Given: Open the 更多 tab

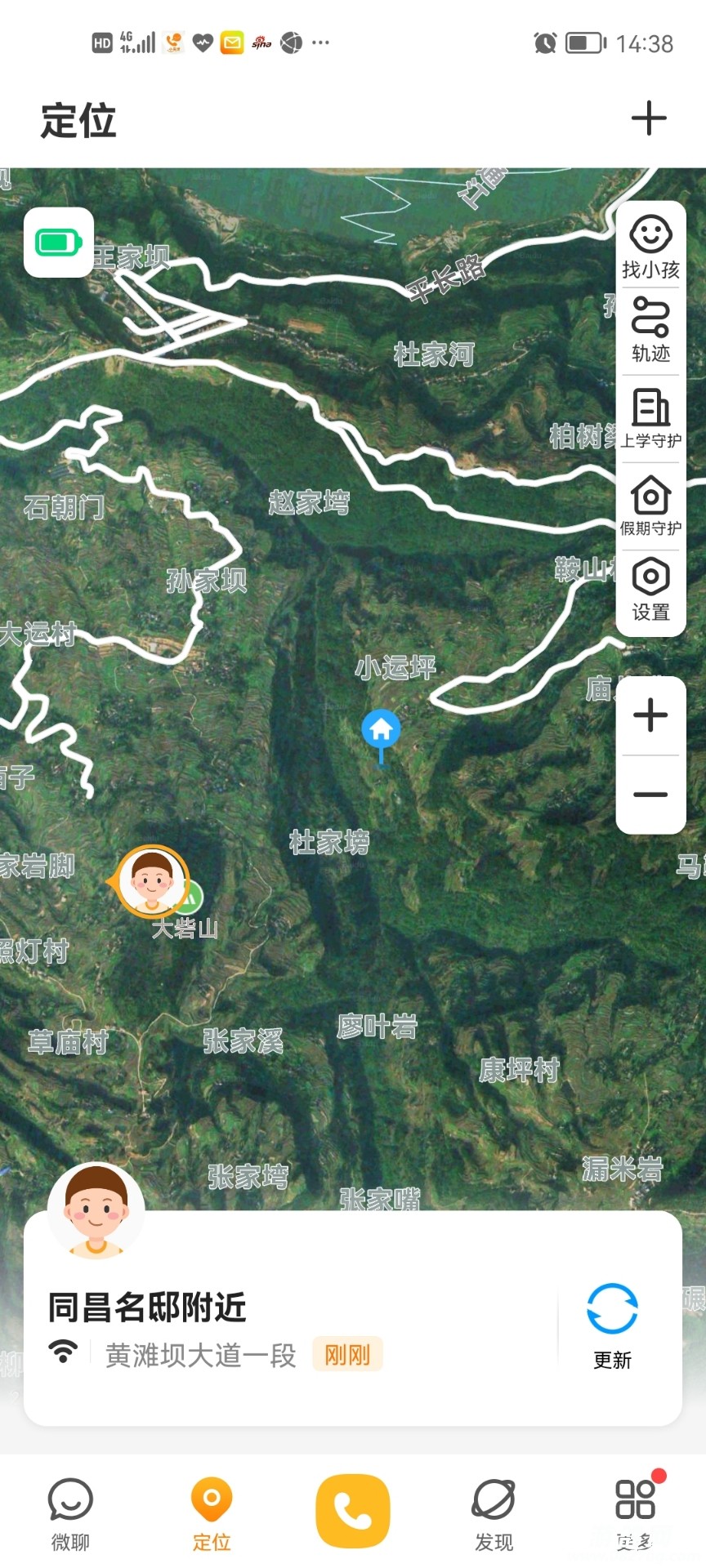Looking at the screenshot, I should (635, 1513).
